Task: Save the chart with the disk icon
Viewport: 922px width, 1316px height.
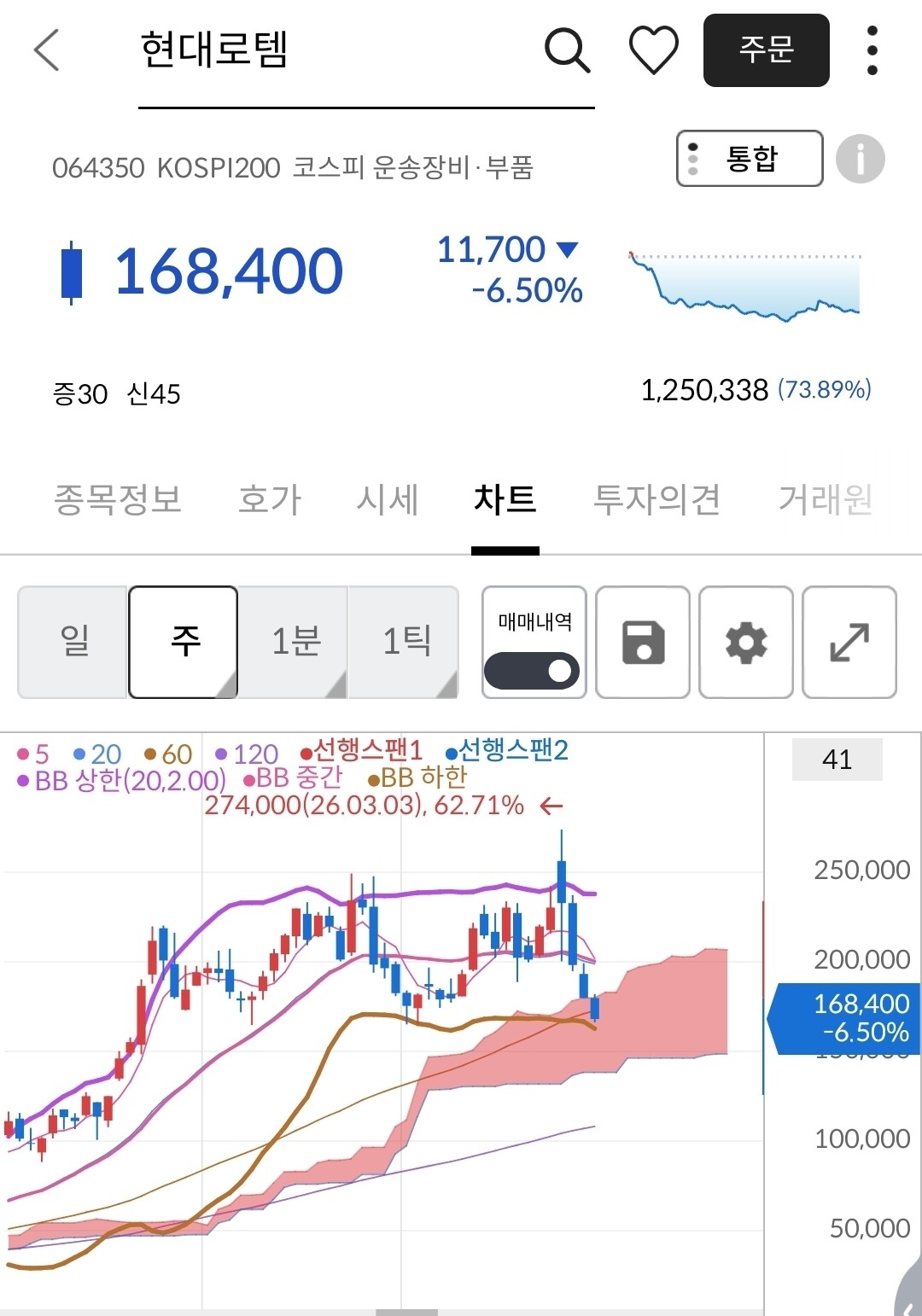Action: [x=643, y=642]
